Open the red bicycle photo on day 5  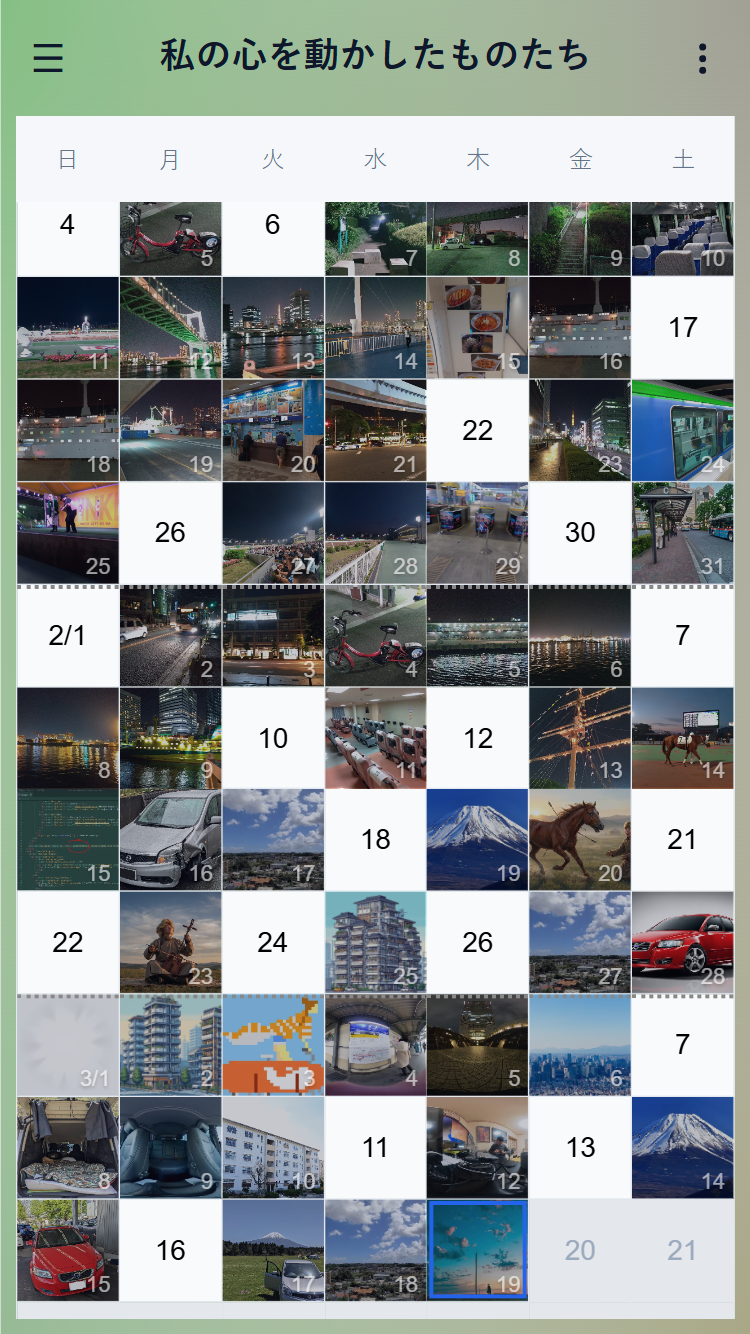(x=170, y=238)
